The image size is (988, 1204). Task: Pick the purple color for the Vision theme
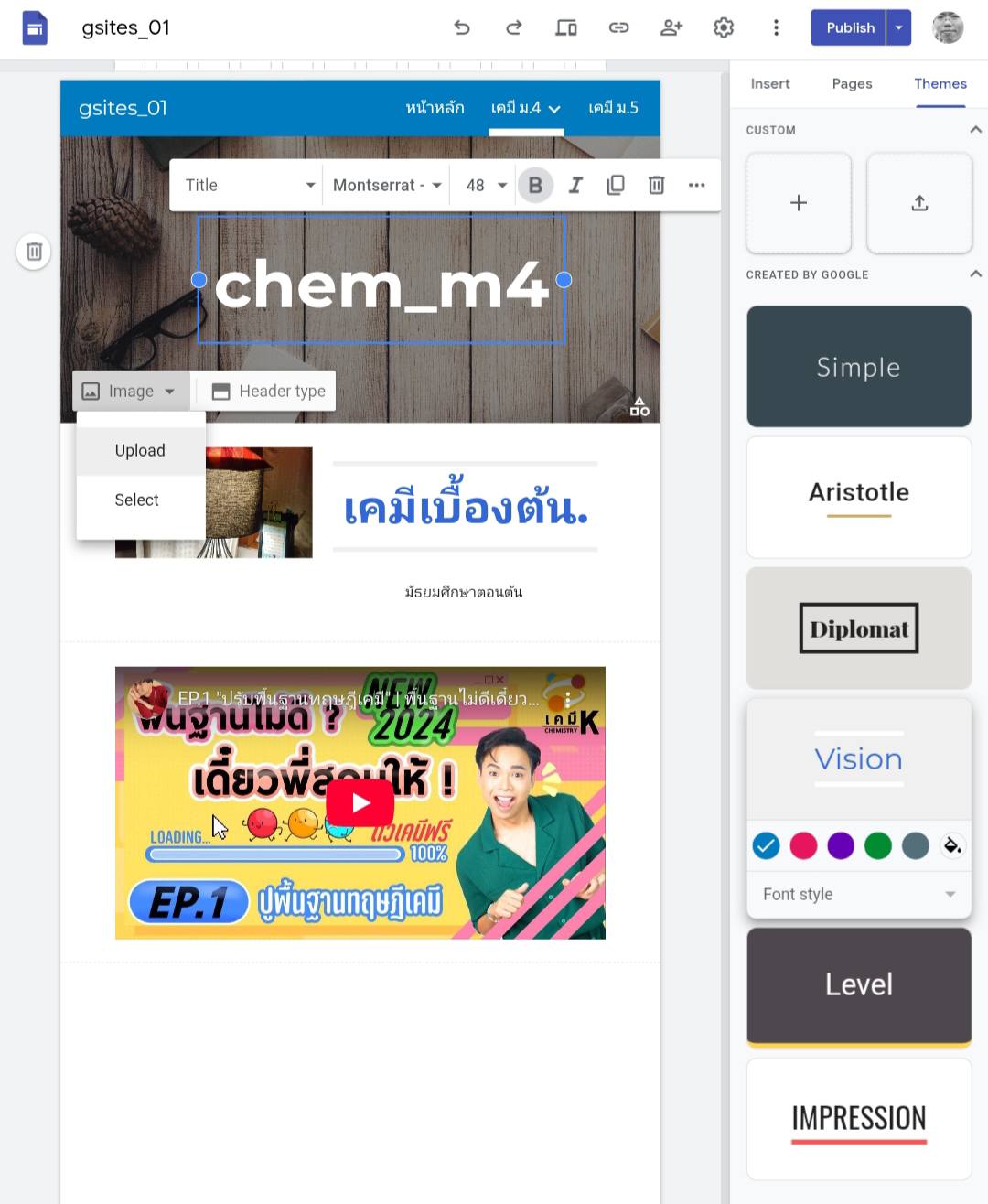(x=840, y=845)
